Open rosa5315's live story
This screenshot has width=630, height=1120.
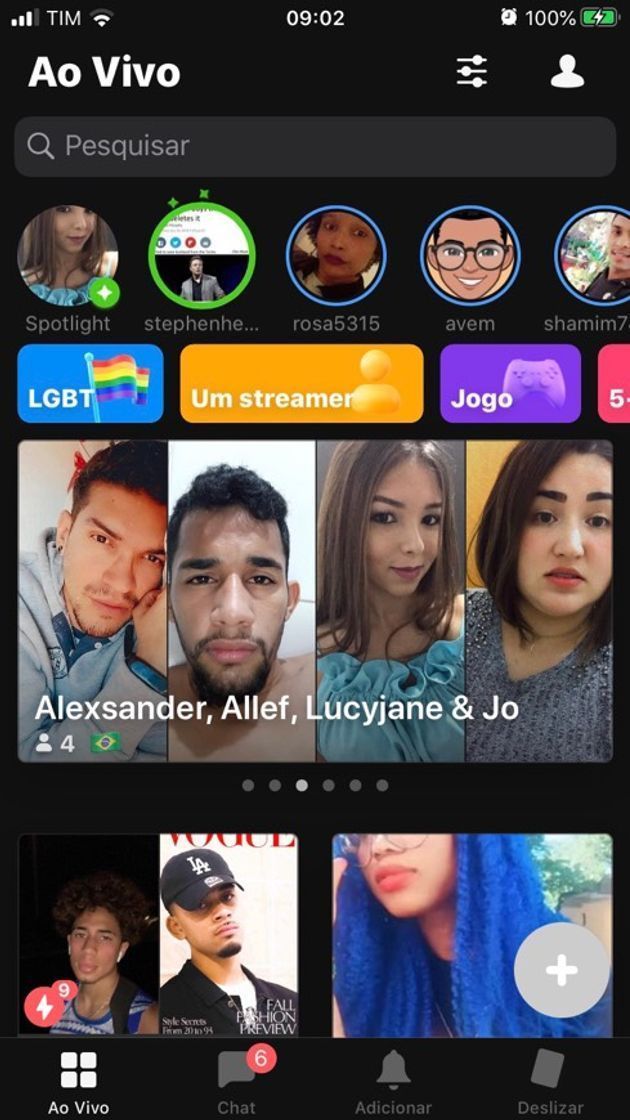tap(336, 256)
